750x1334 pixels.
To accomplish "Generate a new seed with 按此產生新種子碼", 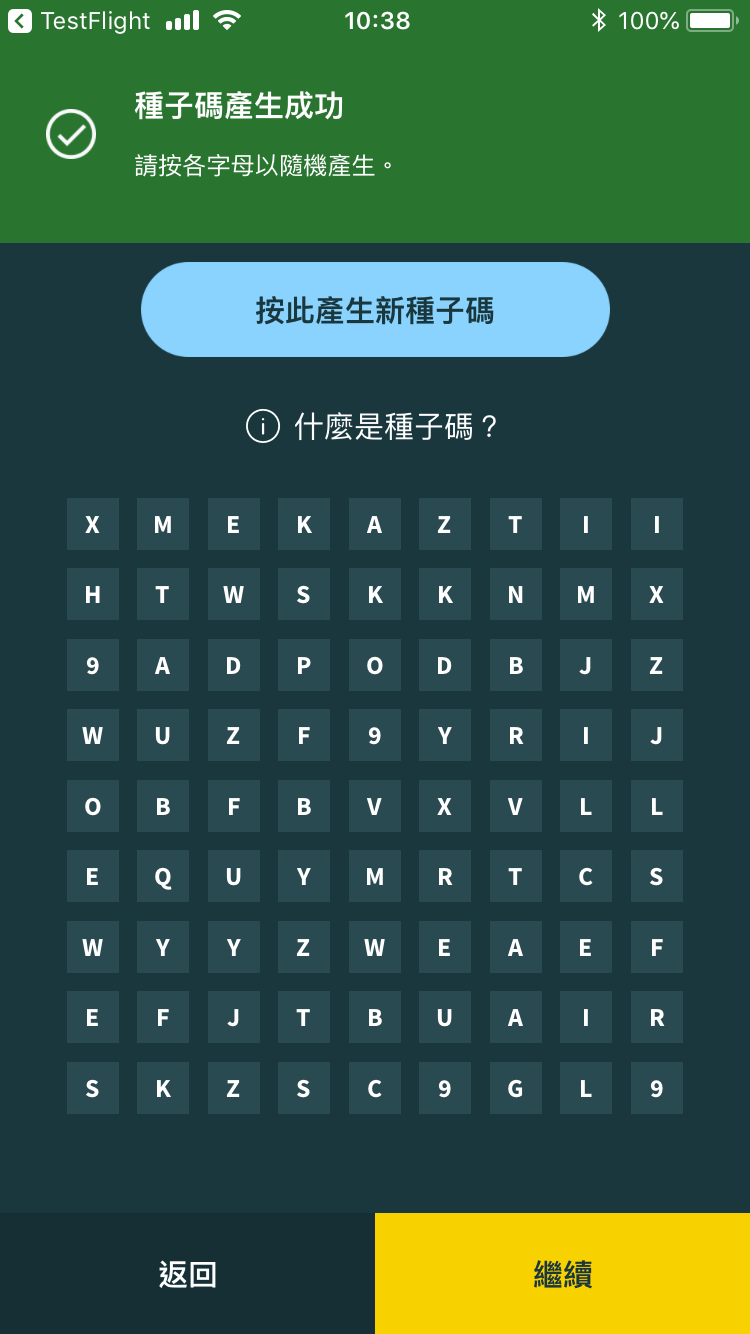I will click(x=375, y=310).
